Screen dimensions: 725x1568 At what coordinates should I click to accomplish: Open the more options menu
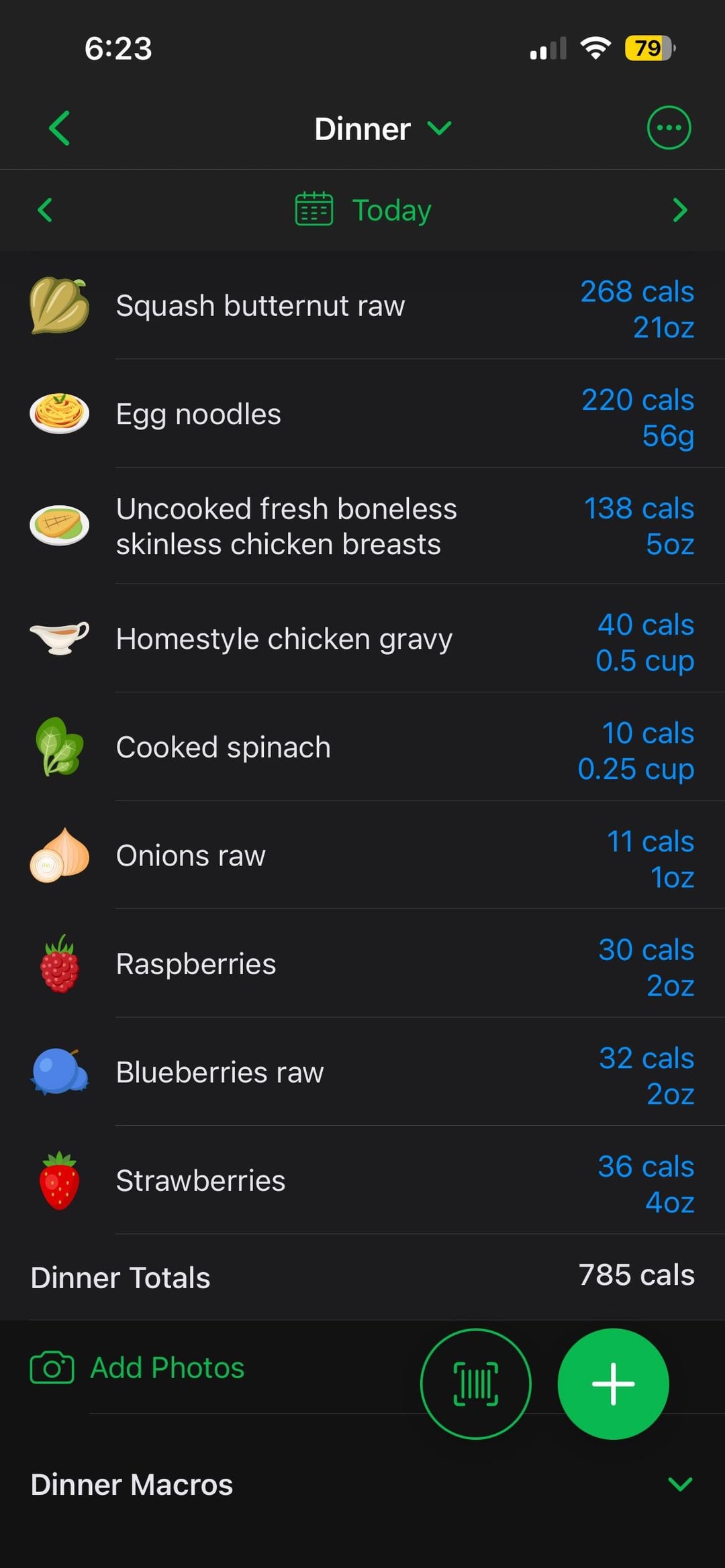point(668,128)
